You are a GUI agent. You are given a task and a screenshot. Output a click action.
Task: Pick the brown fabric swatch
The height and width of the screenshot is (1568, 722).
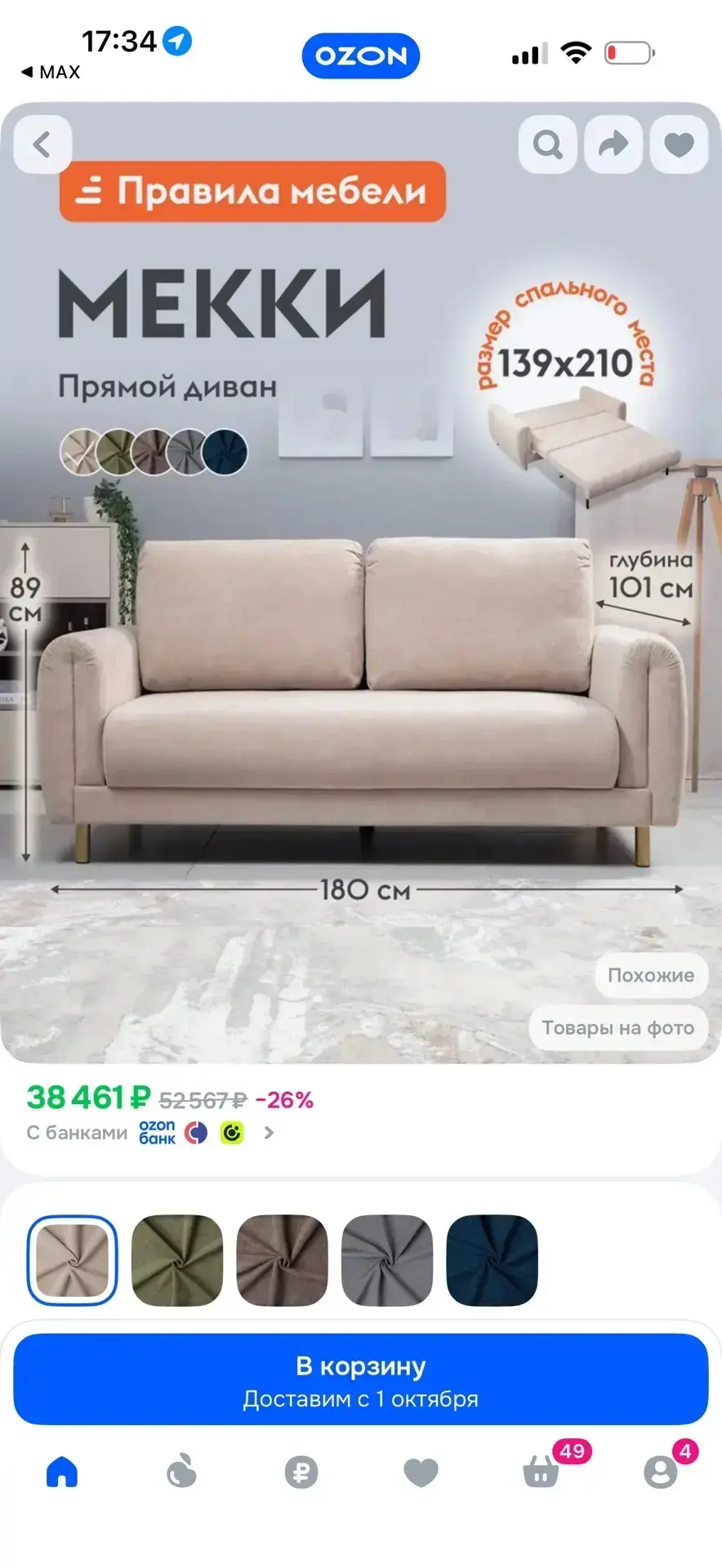(282, 1260)
